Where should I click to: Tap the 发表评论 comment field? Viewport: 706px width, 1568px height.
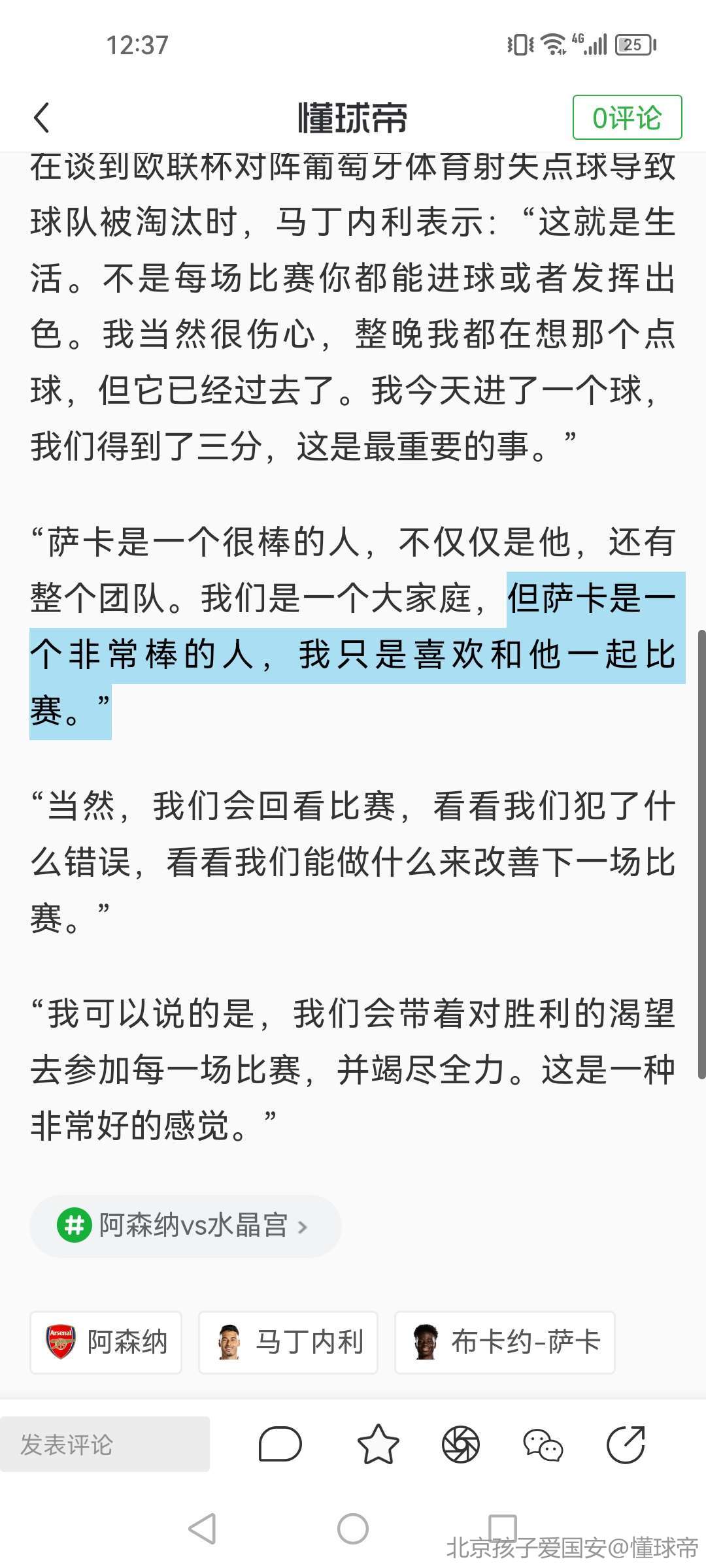point(105,1445)
